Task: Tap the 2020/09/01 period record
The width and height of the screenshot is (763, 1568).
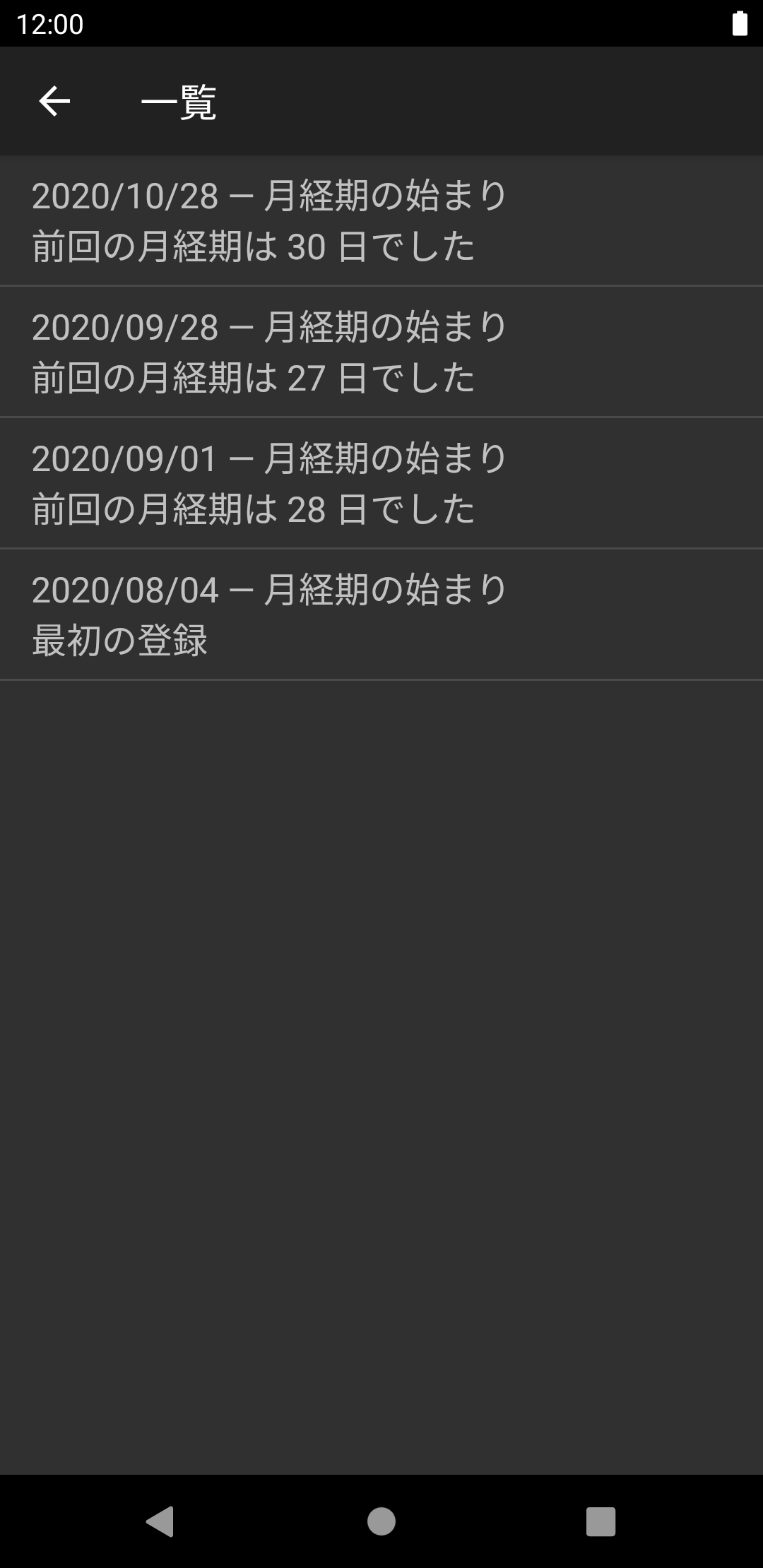Action: click(x=381, y=483)
